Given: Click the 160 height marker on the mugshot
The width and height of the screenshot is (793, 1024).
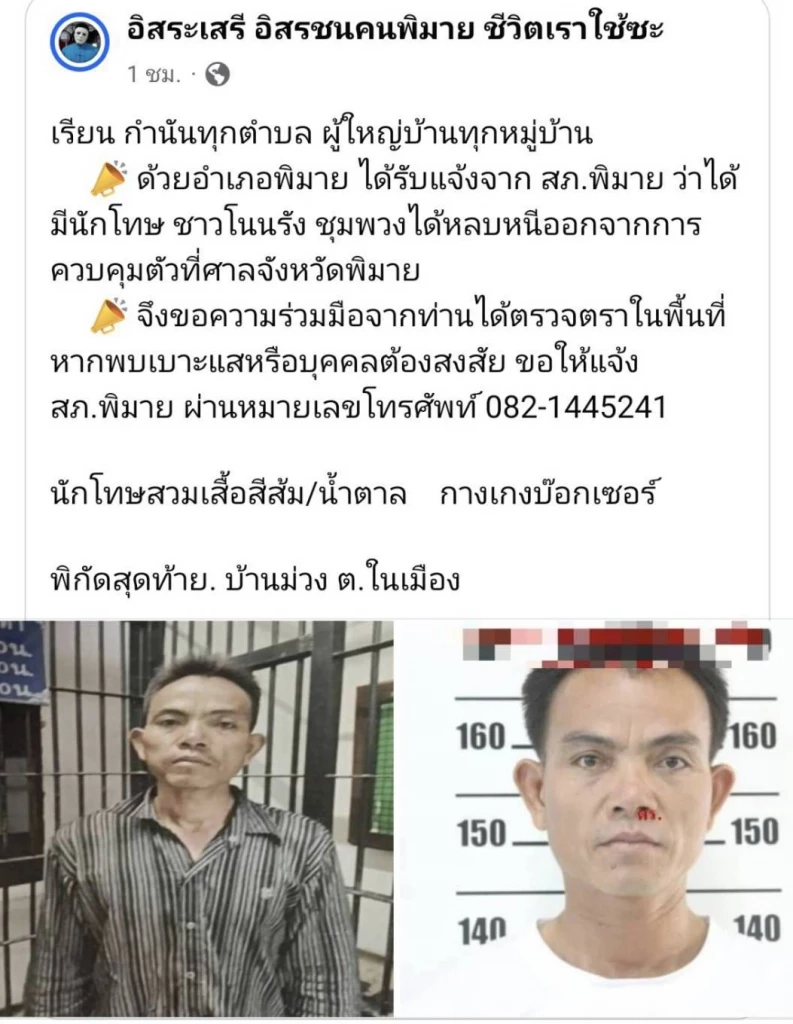Looking at the screenshot, I should [480, 733].
